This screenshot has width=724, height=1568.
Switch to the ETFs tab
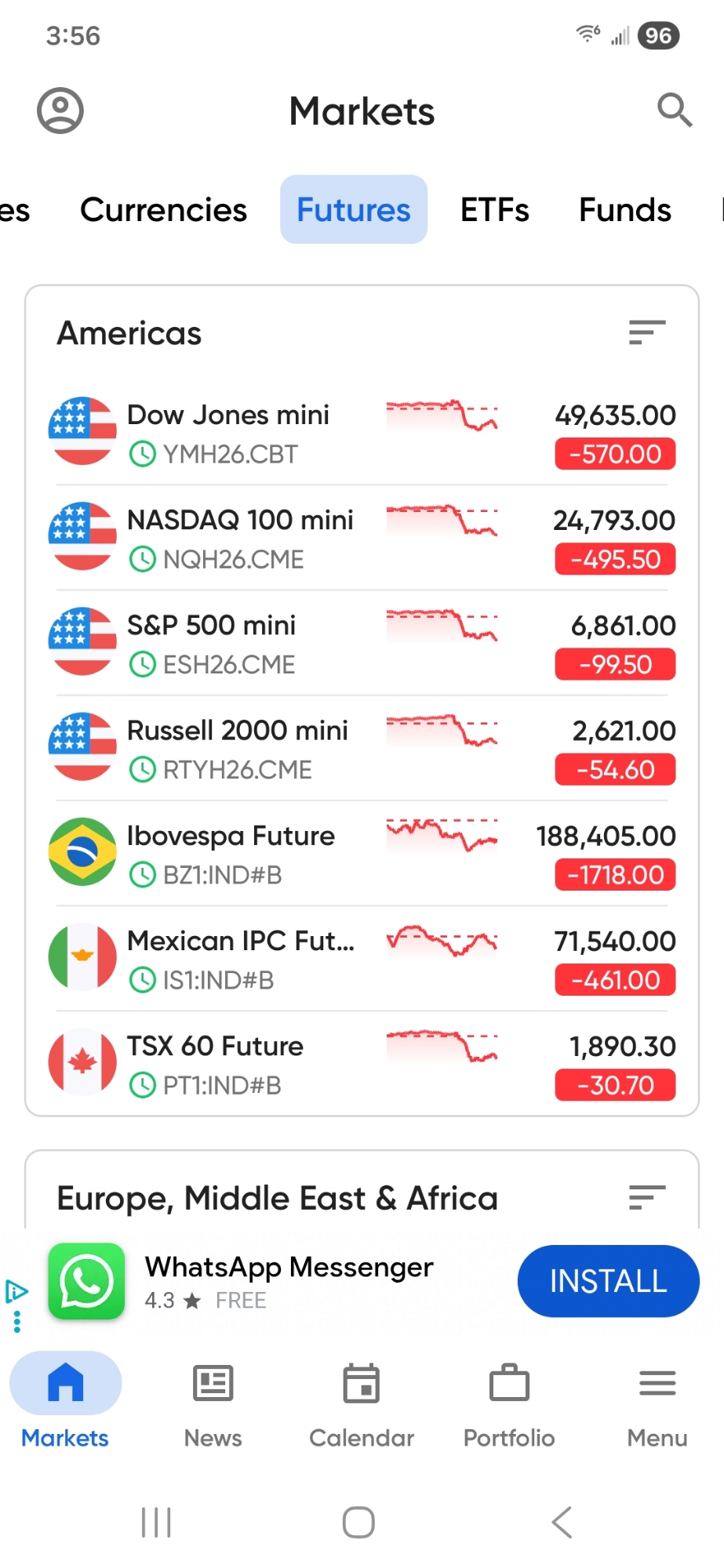(494, 210)
